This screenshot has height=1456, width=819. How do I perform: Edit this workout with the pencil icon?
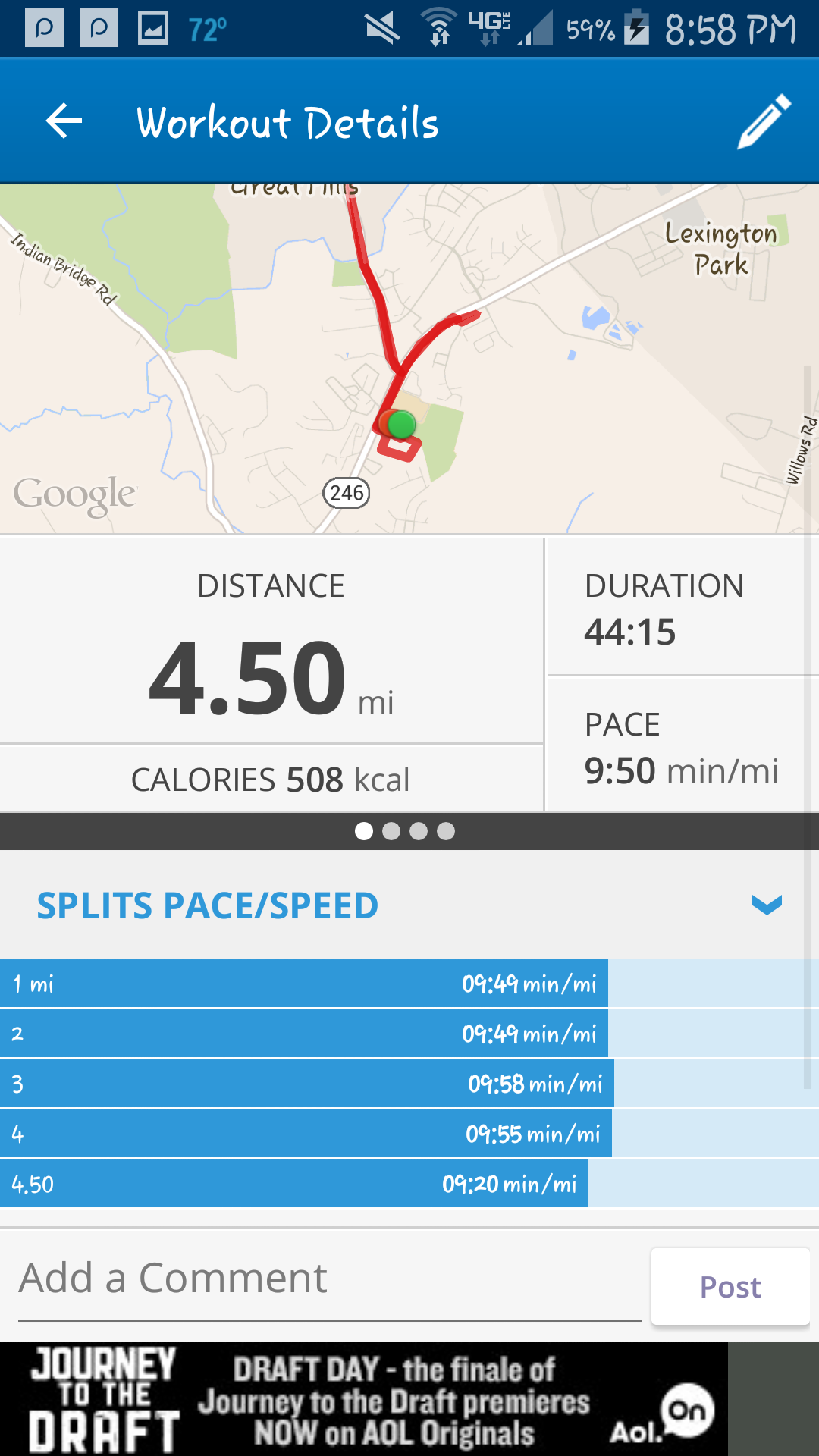pyautogui.click(x=764, y=121)
